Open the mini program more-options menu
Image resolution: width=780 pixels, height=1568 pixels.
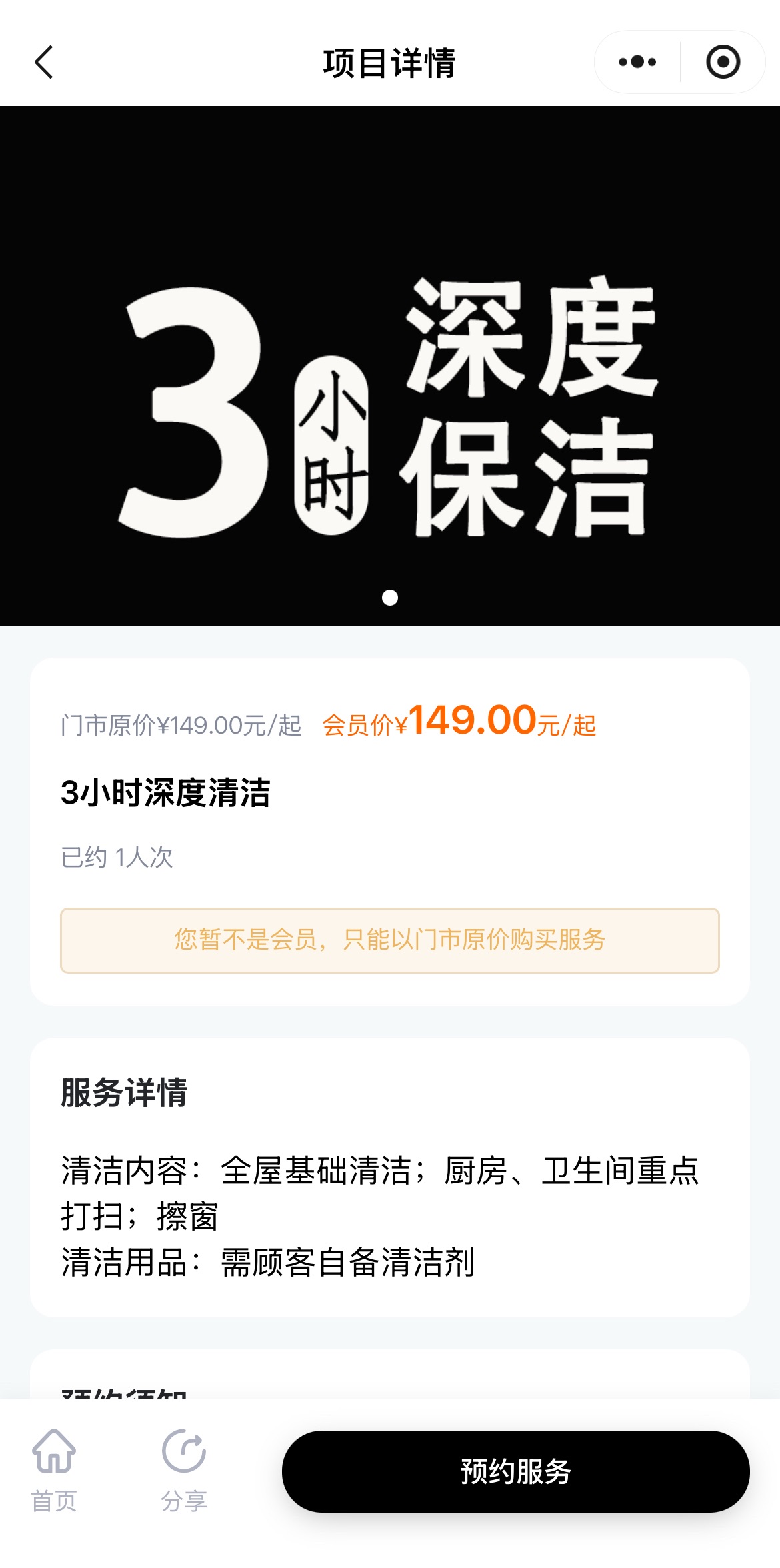(x=637, y=63)
